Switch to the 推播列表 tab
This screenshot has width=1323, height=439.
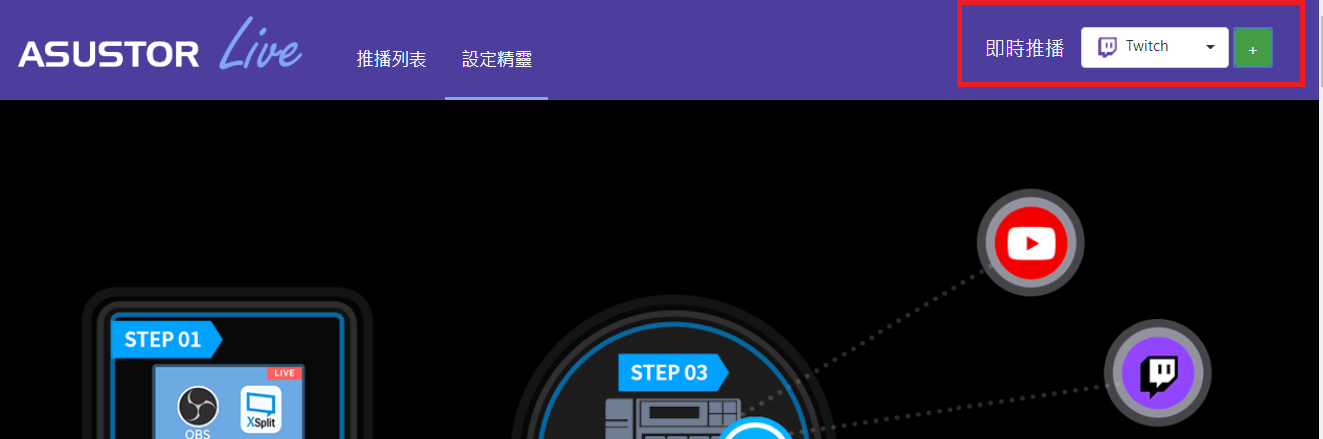click(x=391, y=59)
